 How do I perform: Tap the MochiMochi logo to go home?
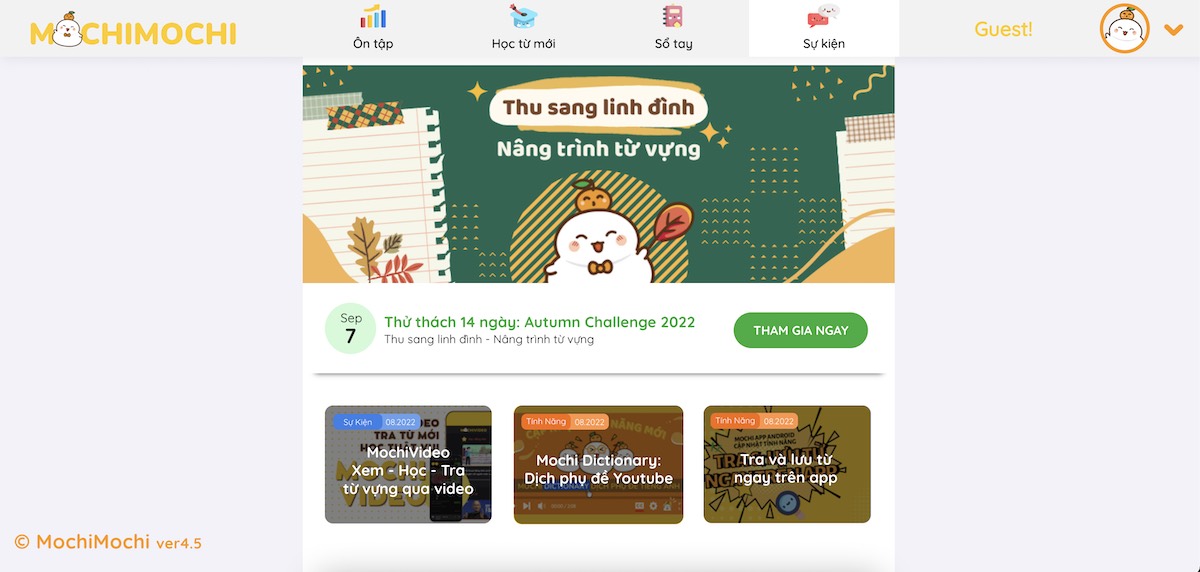pos(133,32)
